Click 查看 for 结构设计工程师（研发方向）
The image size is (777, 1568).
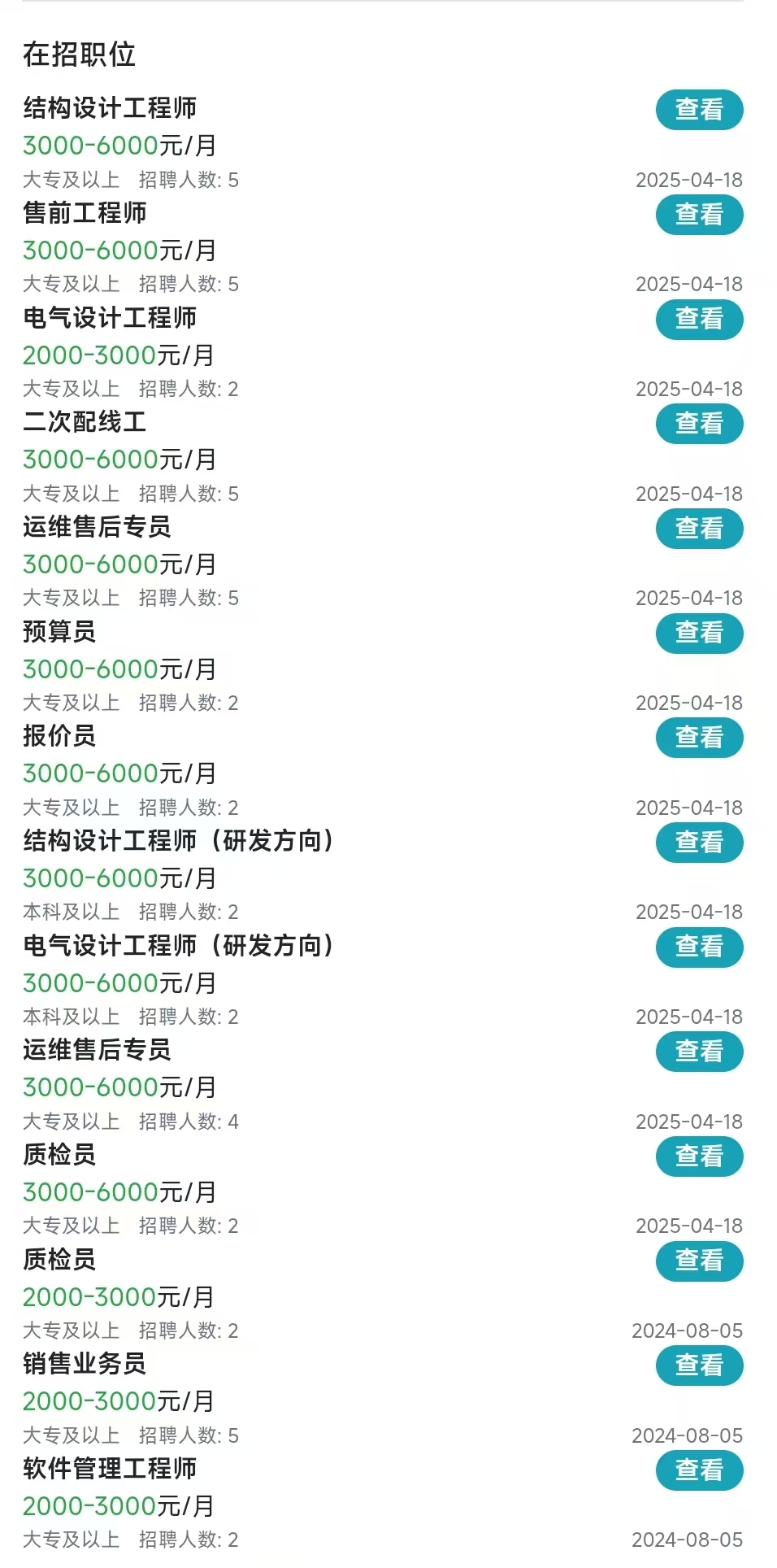click(699, 843)
